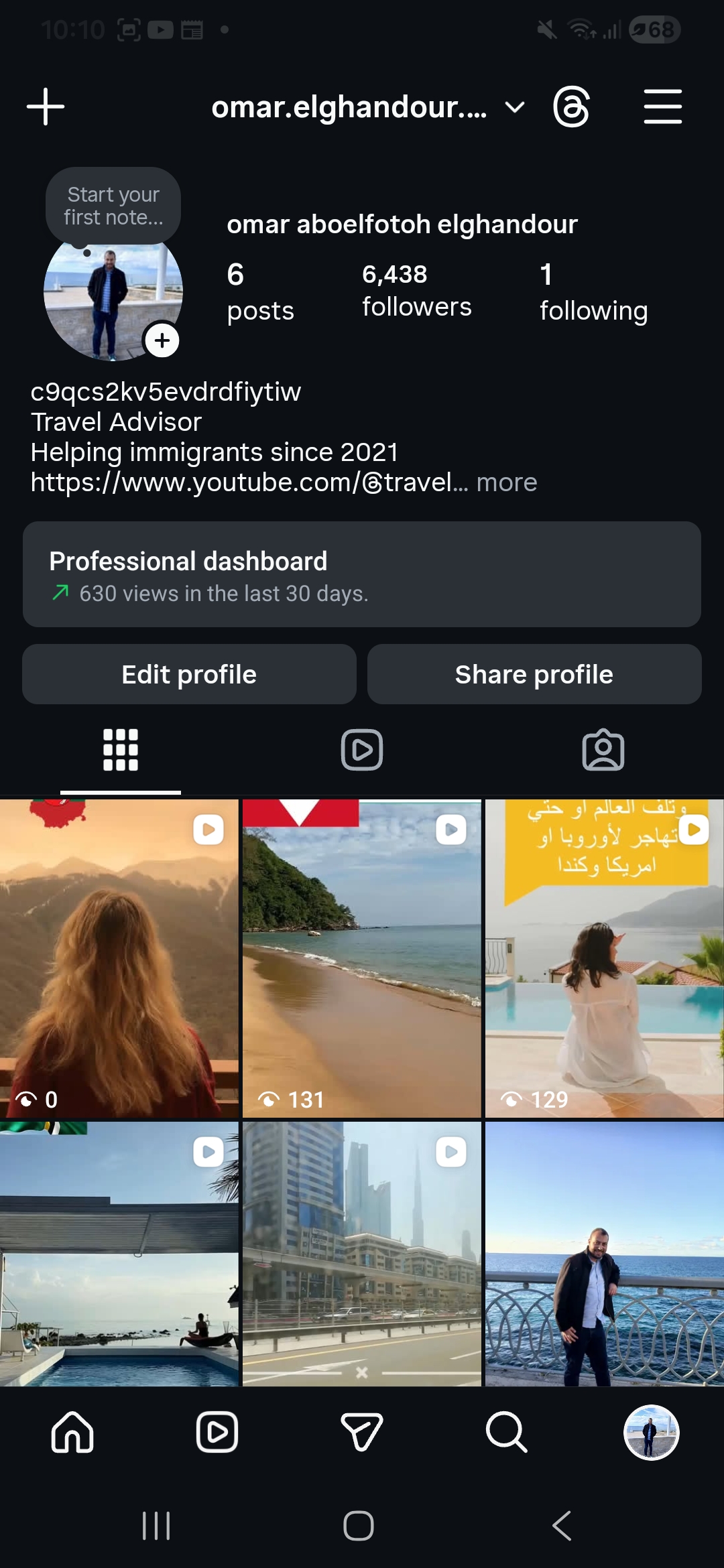The width and height of the screenshot is (724, 1568).
Task: Open the reel with 129 views
Action: point(604,958)
